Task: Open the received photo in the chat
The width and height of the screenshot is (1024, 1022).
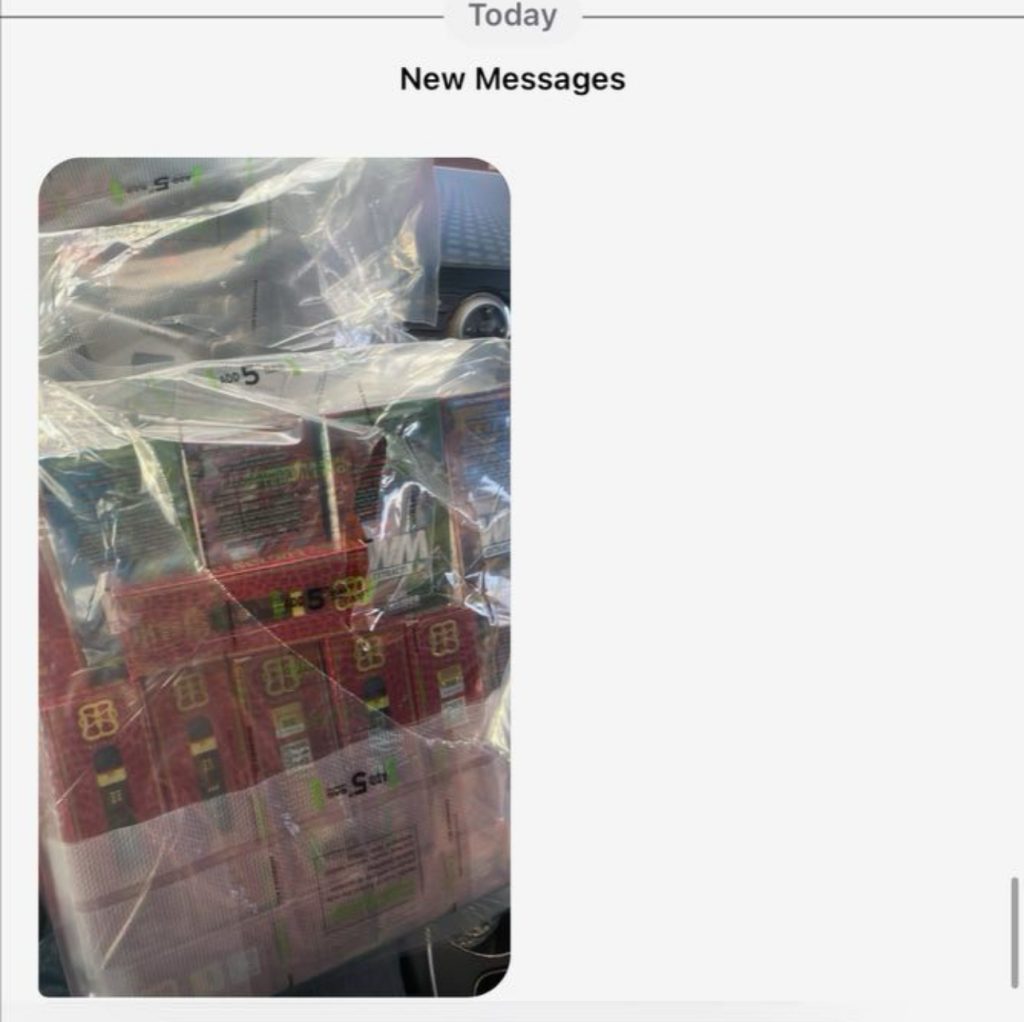Action: tap(274, 576)
